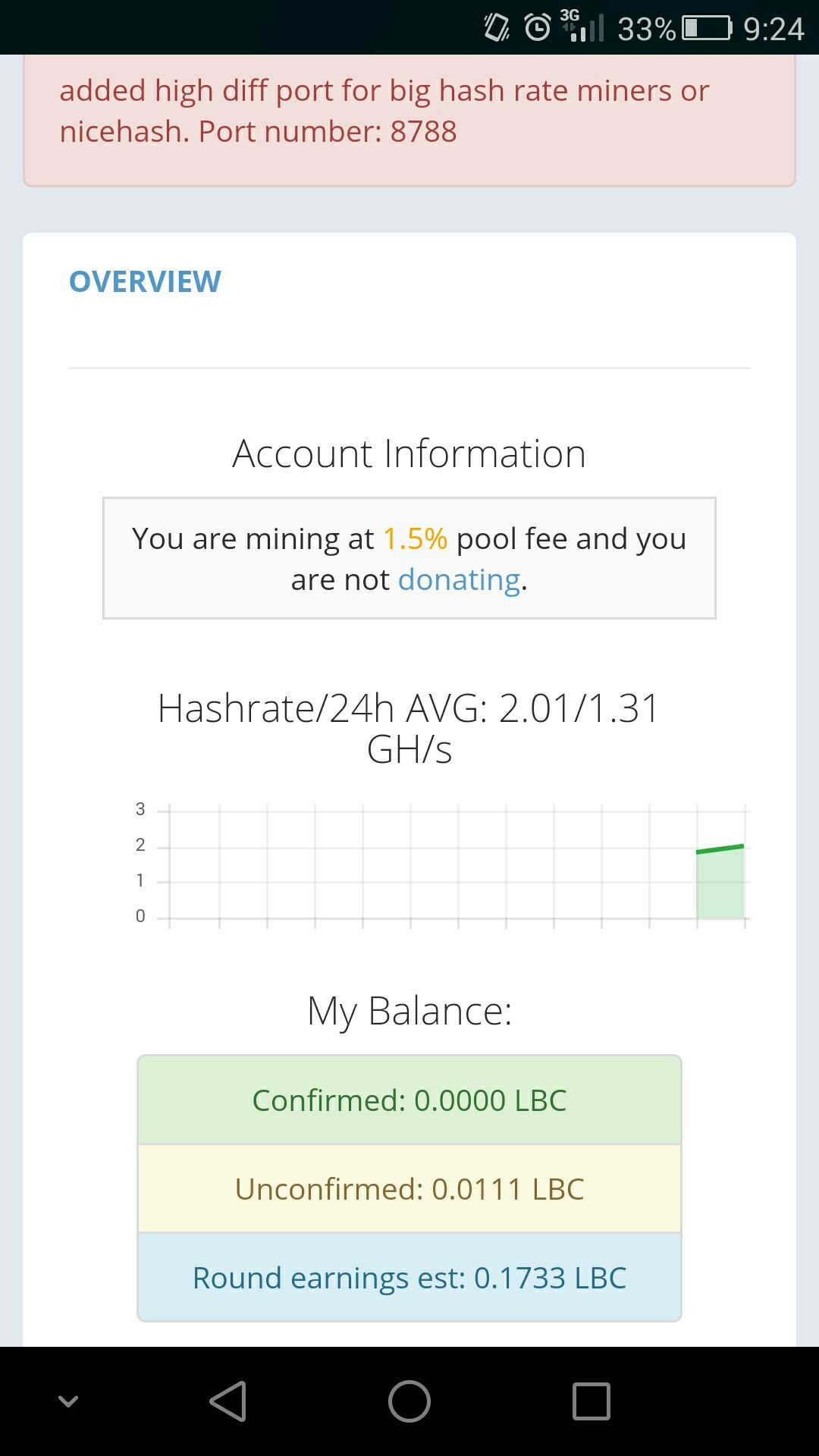This screenshot has height=1456, width=819.
Task: Tap the home circle navigation button
Action: (x=409, y=1401)
